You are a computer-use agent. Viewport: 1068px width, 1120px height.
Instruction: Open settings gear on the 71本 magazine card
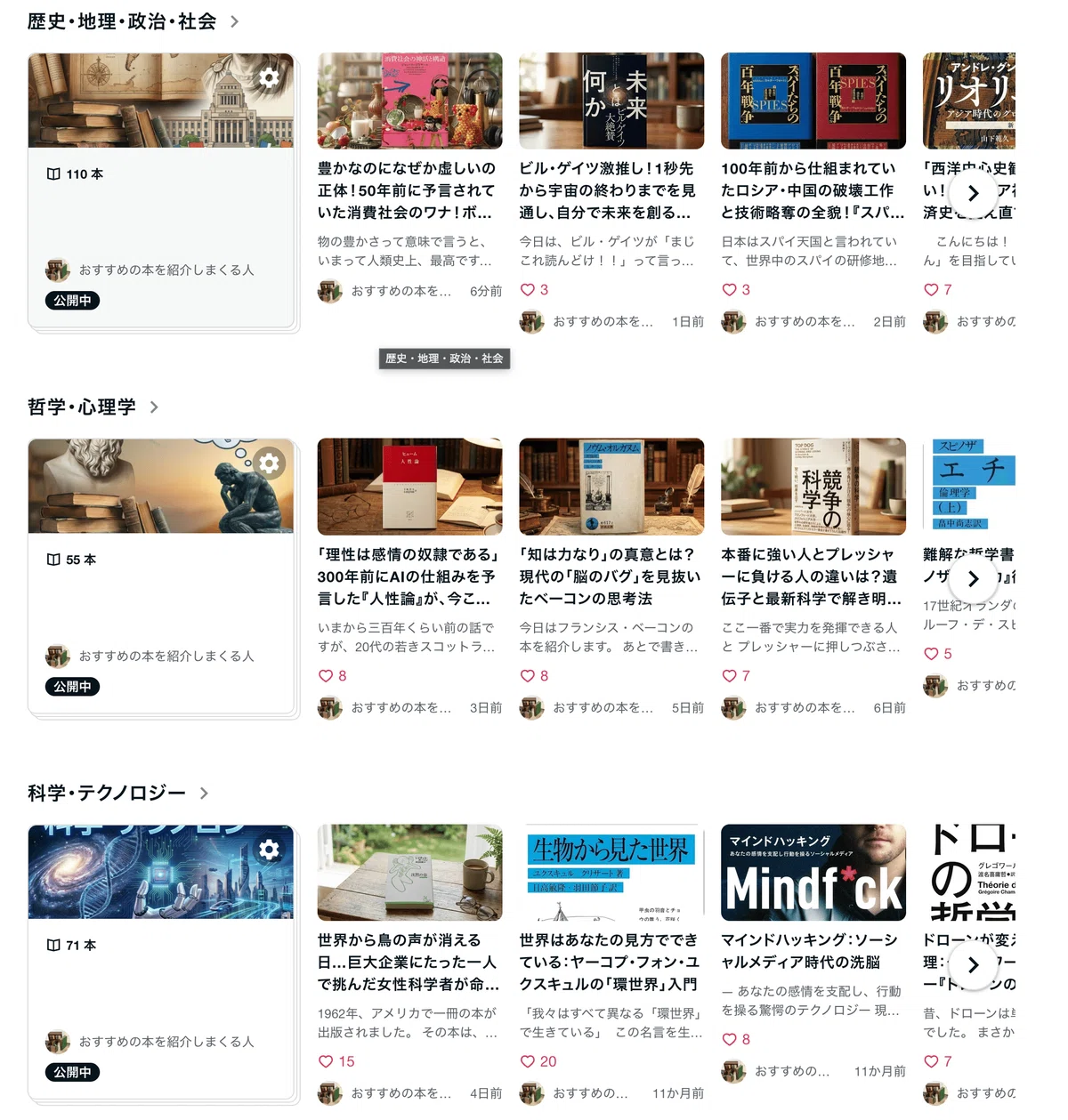[269, 849]
